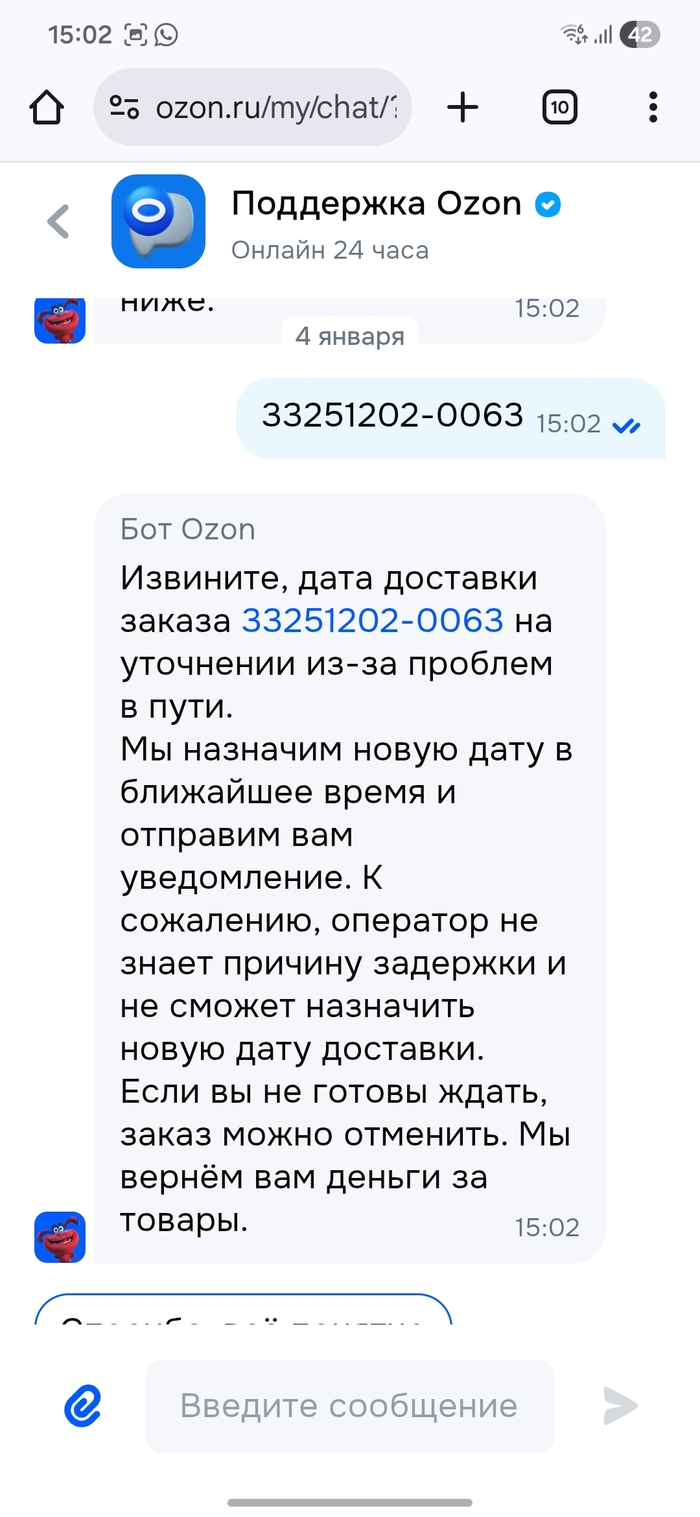Go back from the Ozon support chat

point(59,221)
